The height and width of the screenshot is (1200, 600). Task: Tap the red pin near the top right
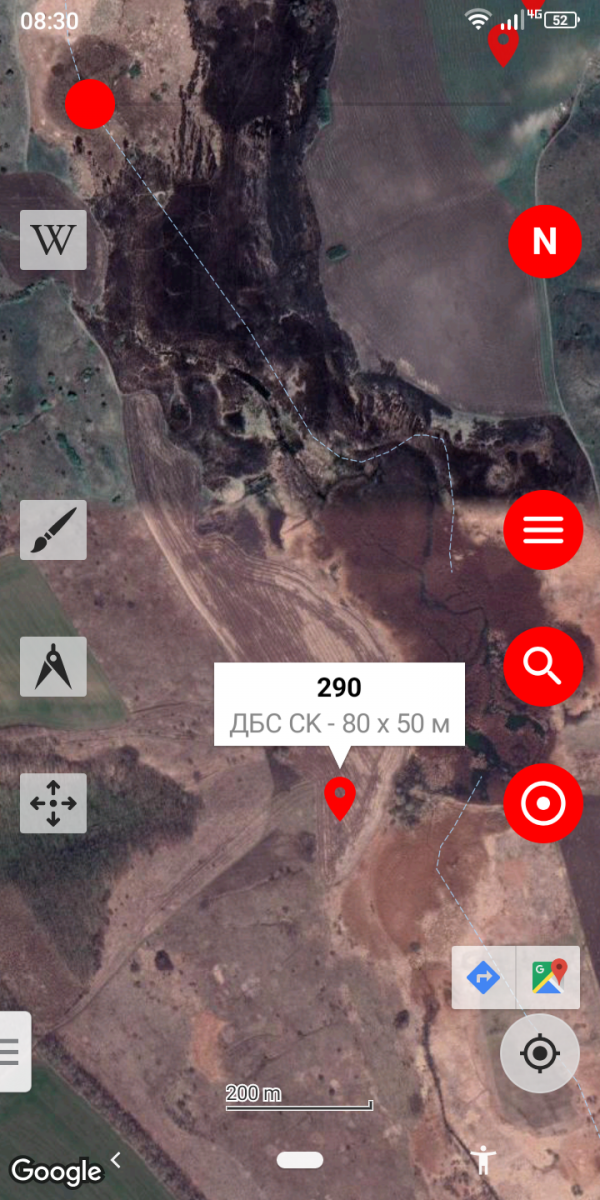tap(502, 46)
